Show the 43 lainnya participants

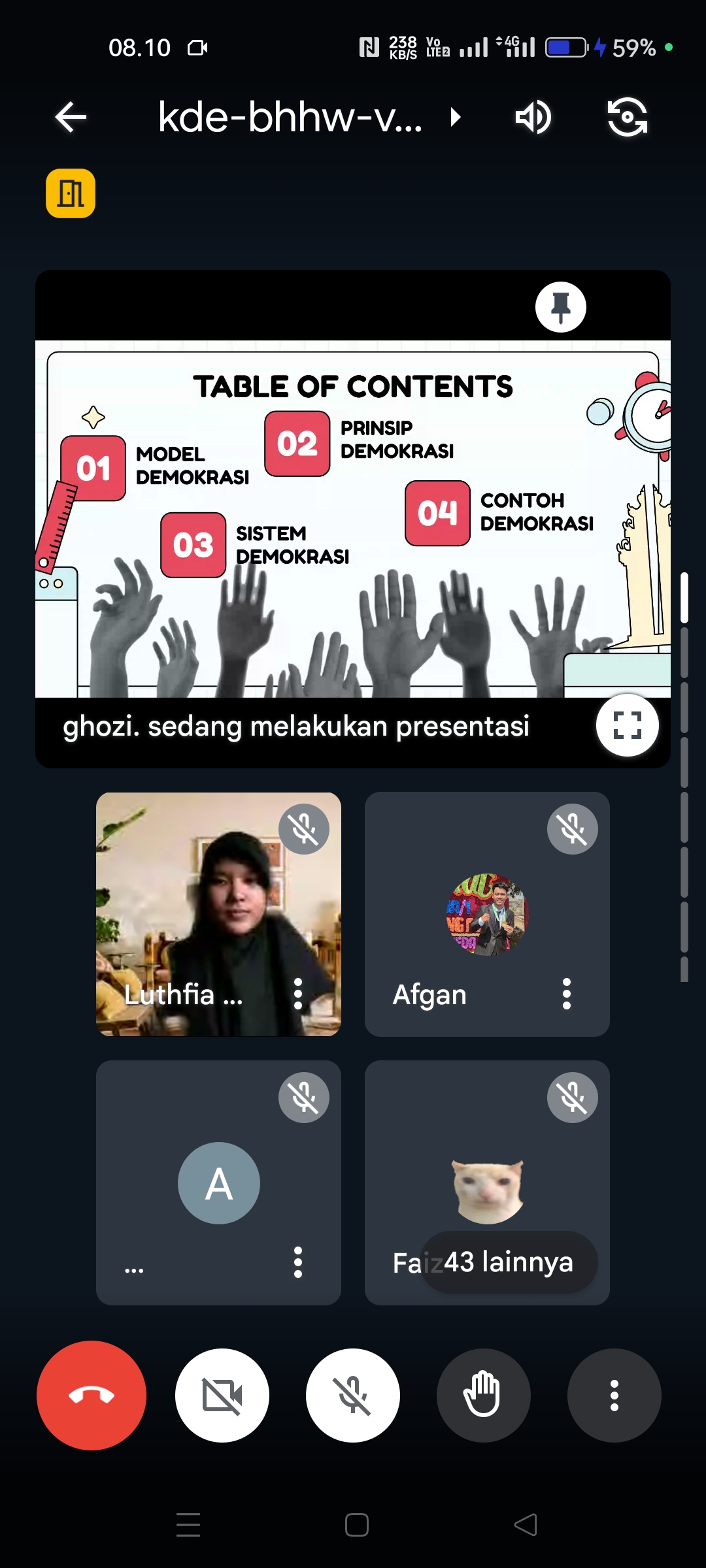click(x=509, y=1262)
